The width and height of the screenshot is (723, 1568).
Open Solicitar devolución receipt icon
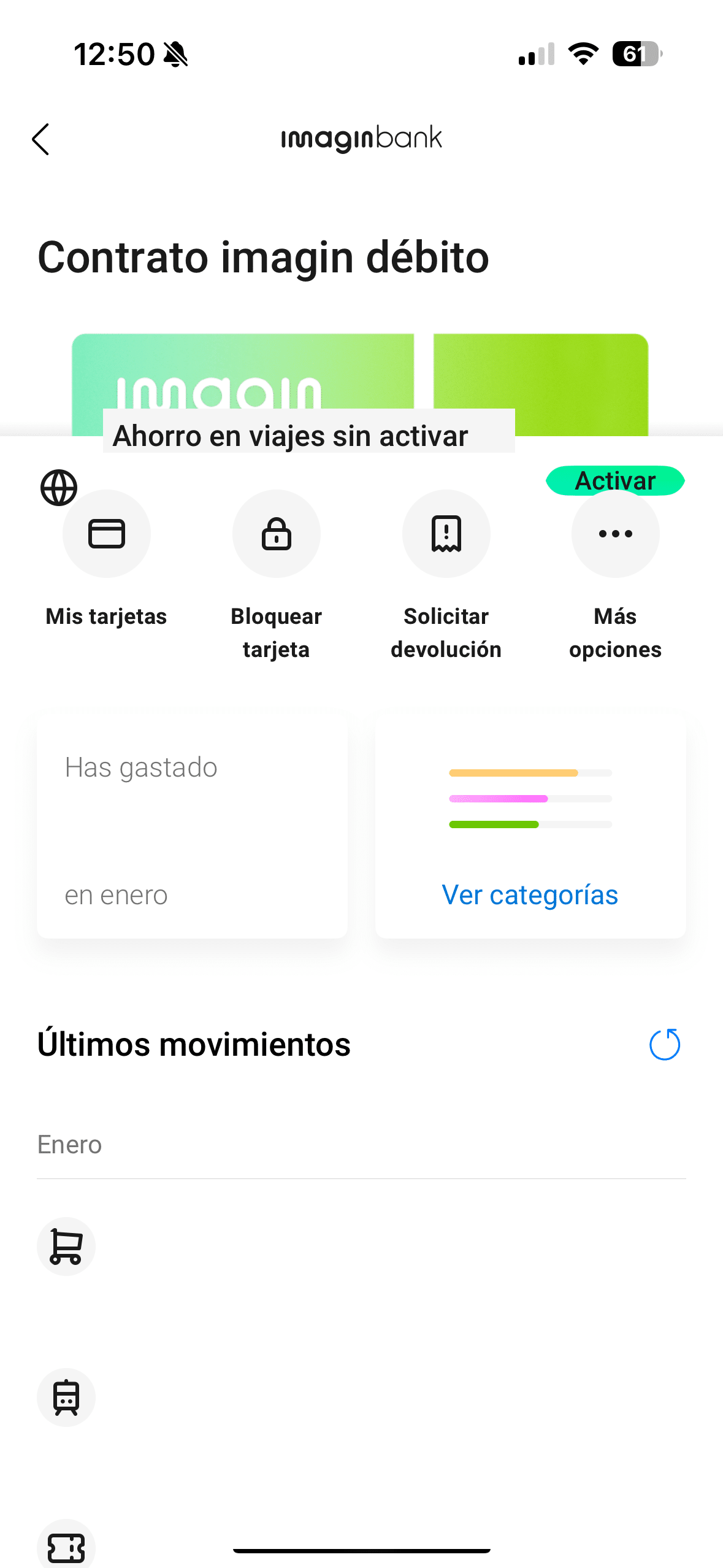click(446, 533)
